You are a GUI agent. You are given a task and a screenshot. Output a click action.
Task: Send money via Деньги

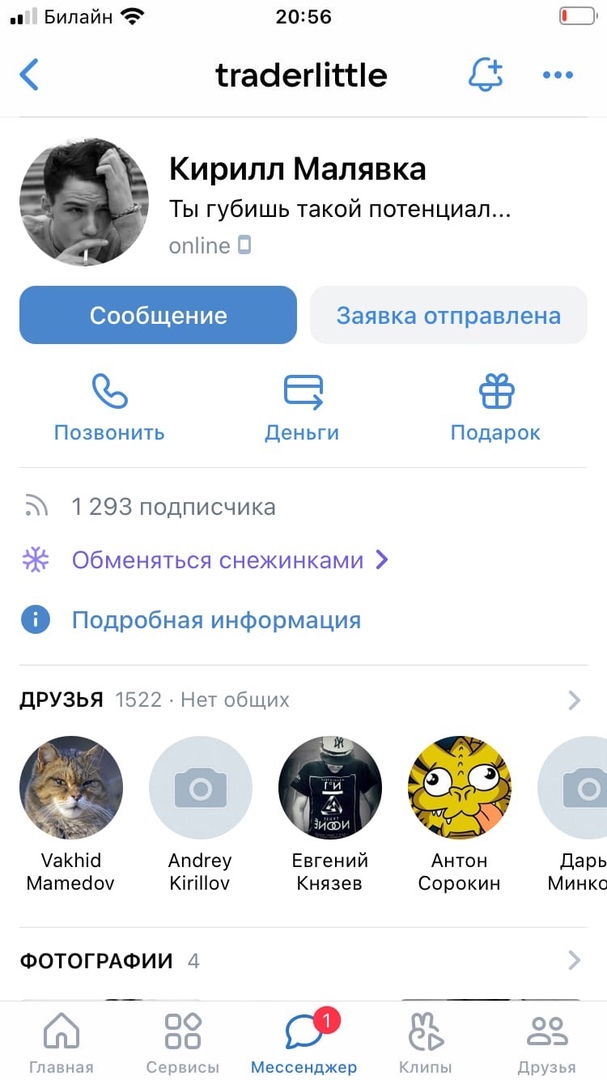302,408
